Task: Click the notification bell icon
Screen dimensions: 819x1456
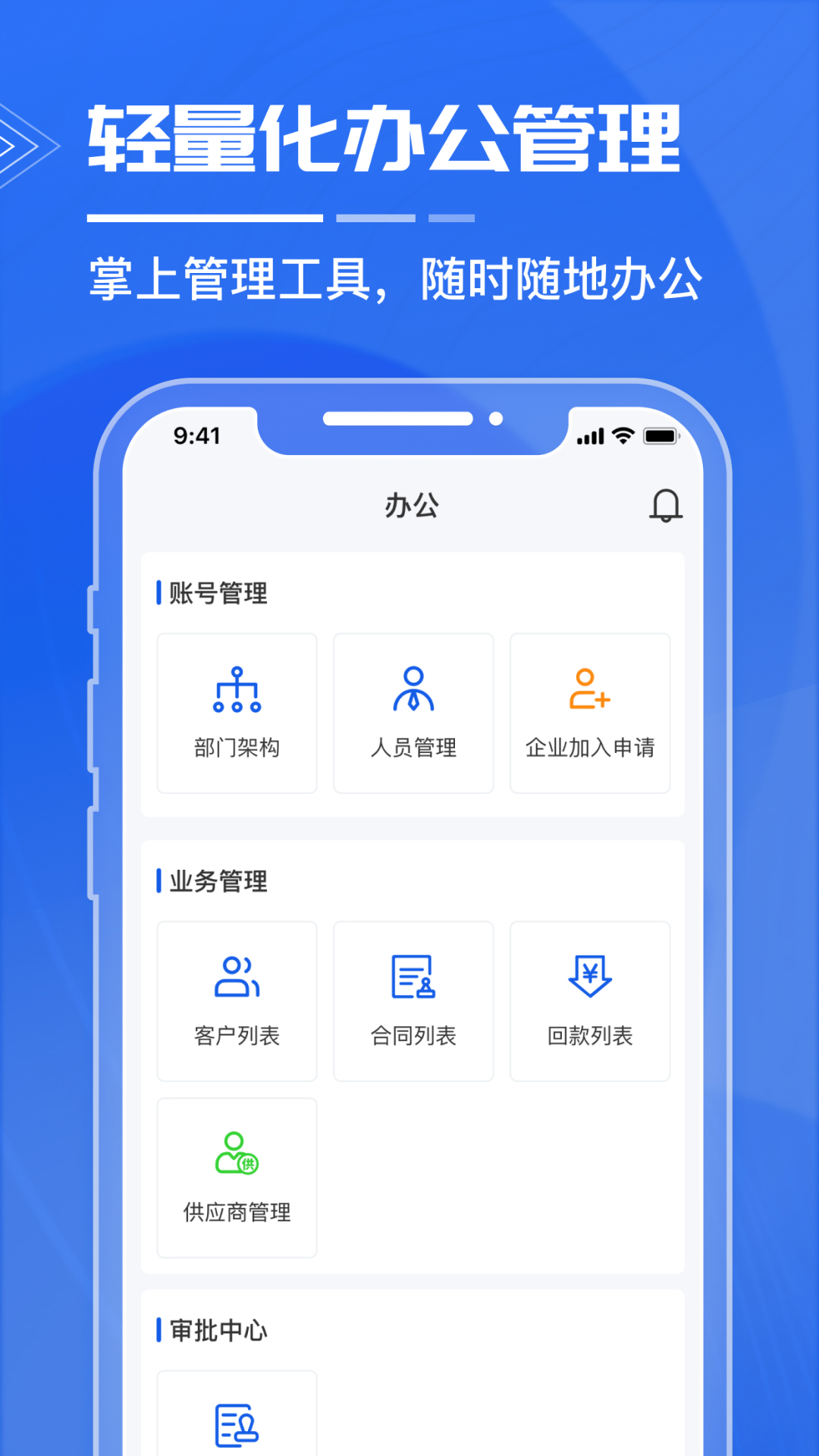Action: tap(666, 506)
